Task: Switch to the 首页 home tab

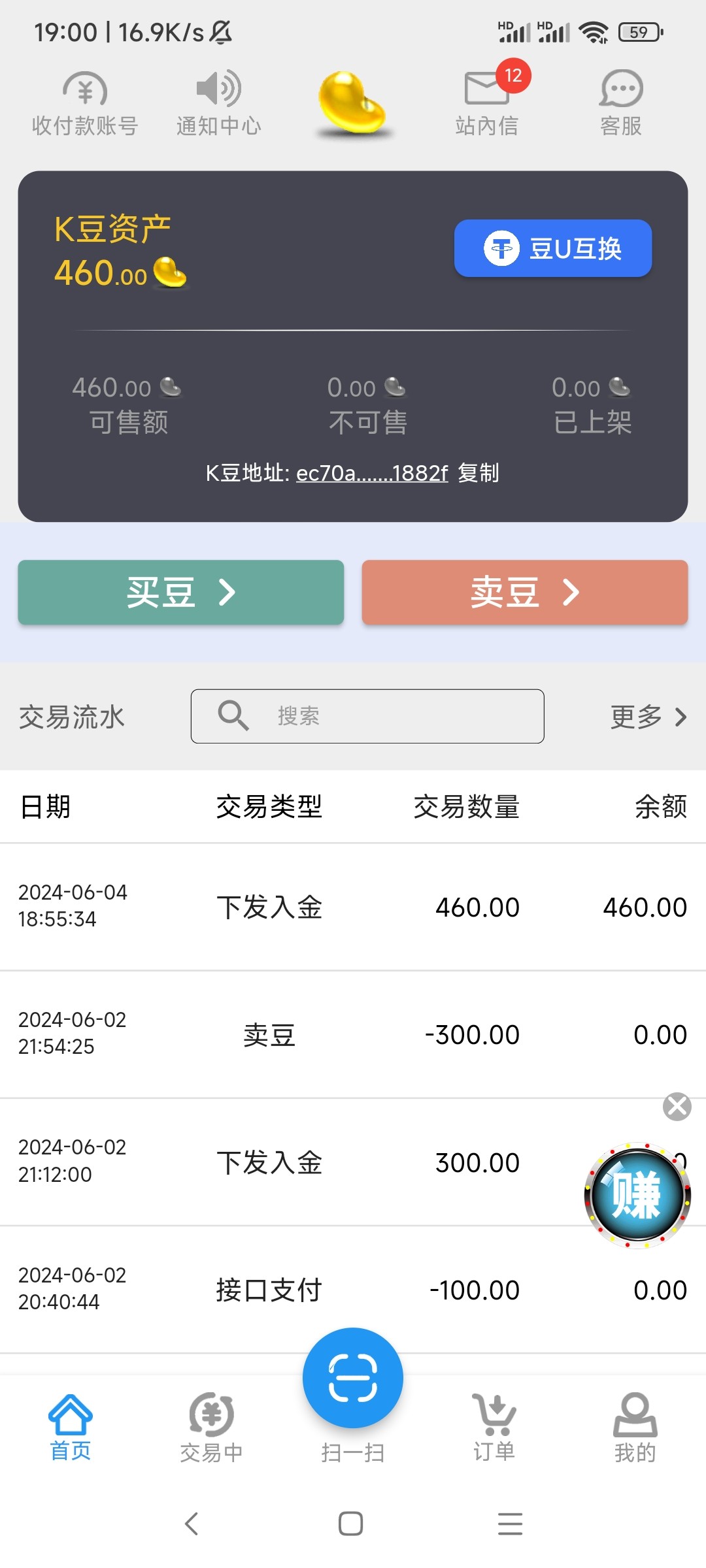Action: click(x=71, y=1428)
